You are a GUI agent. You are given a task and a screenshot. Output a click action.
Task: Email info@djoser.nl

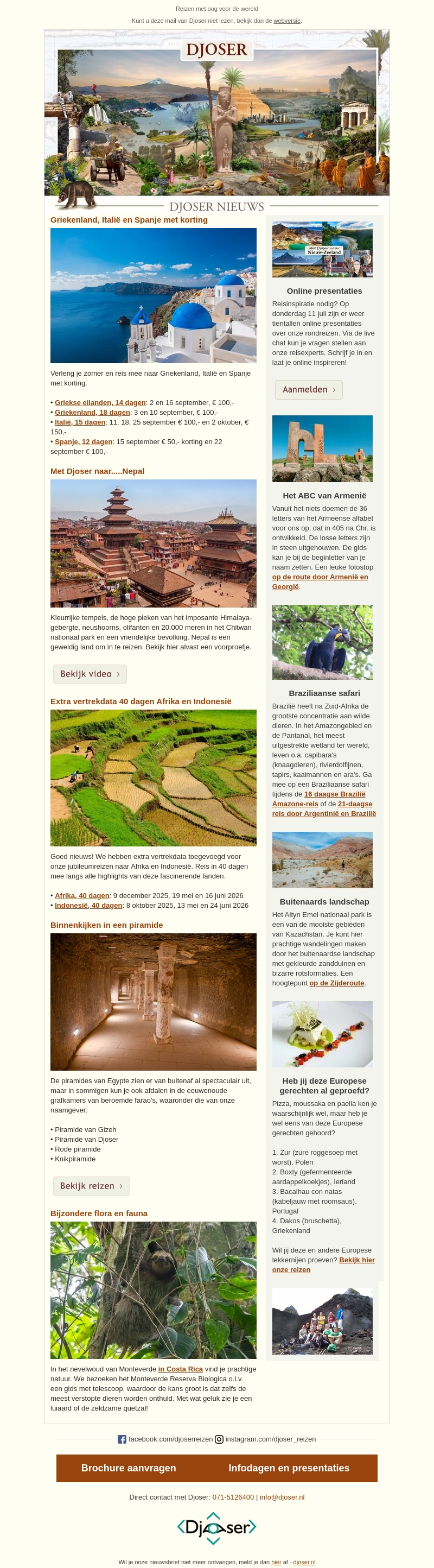click(282, 1497)
